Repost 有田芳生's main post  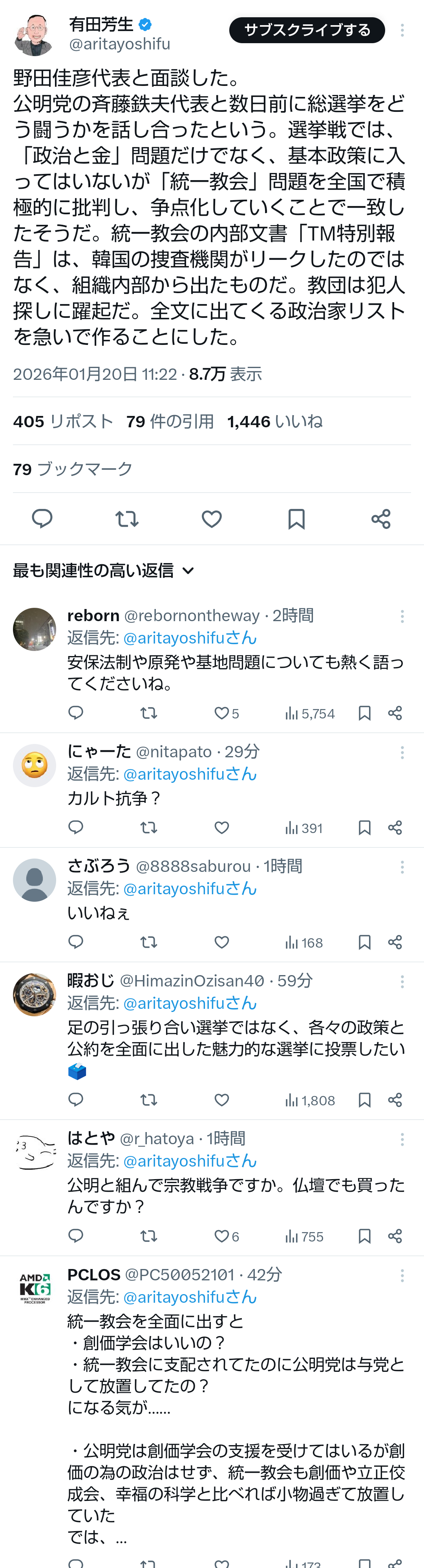click(x=127, y=519)
